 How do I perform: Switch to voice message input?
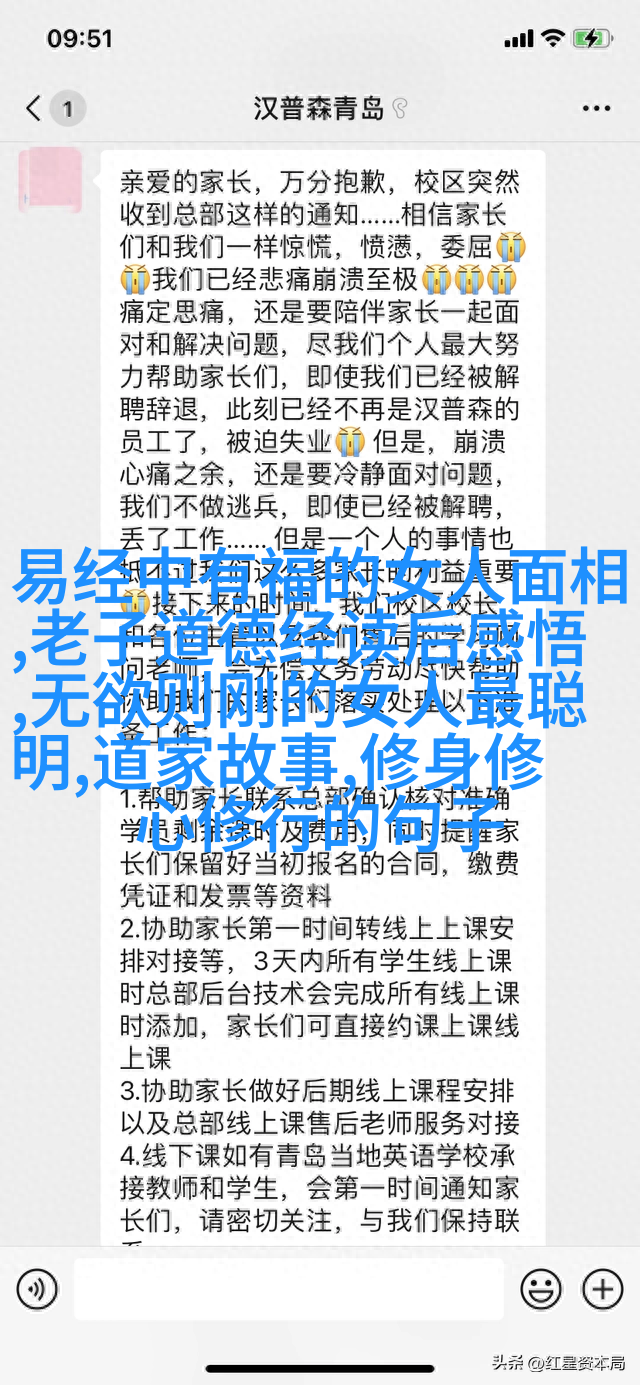37,1288
